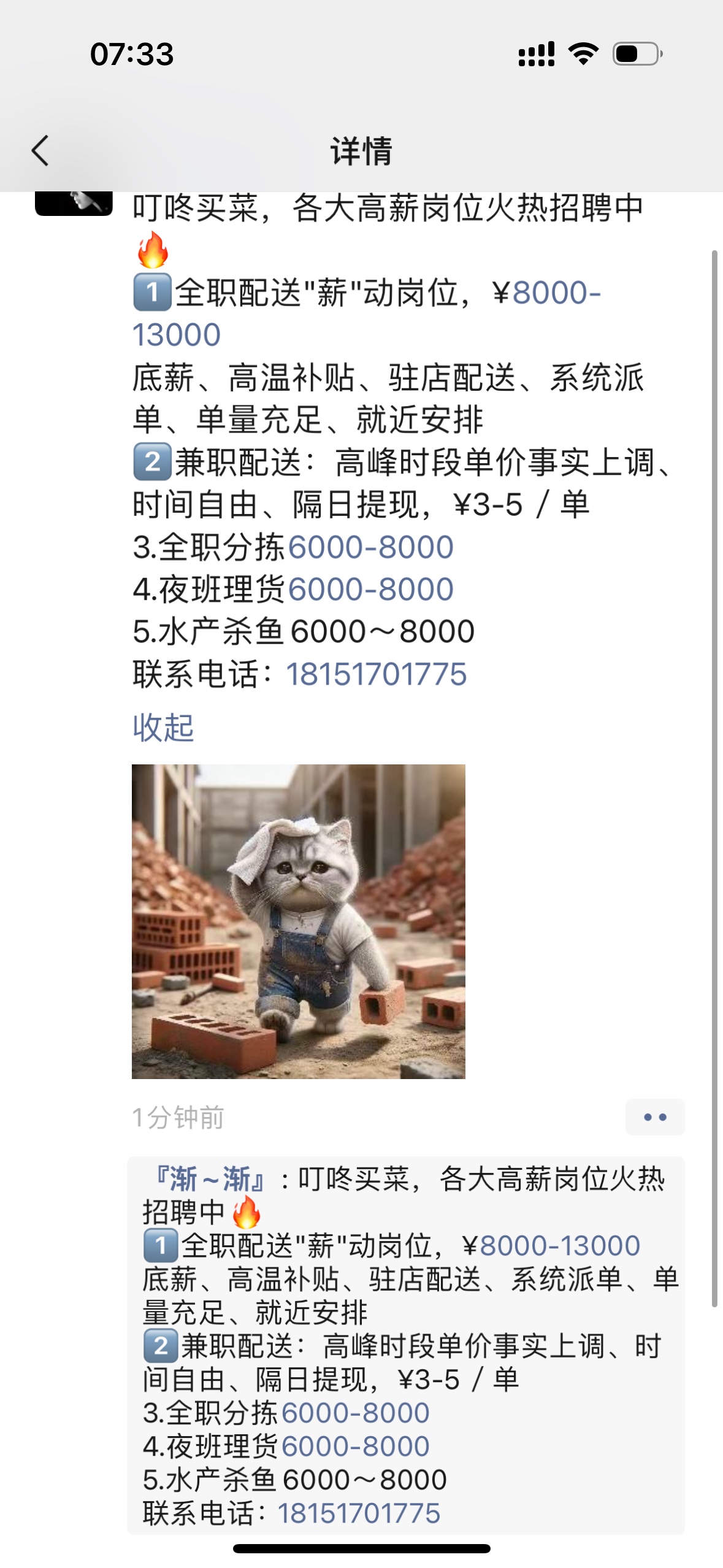Open the two-dot like and comment menu
Screen dimensions: 723x1568
pyautogui.click(x=654, y=1117)
